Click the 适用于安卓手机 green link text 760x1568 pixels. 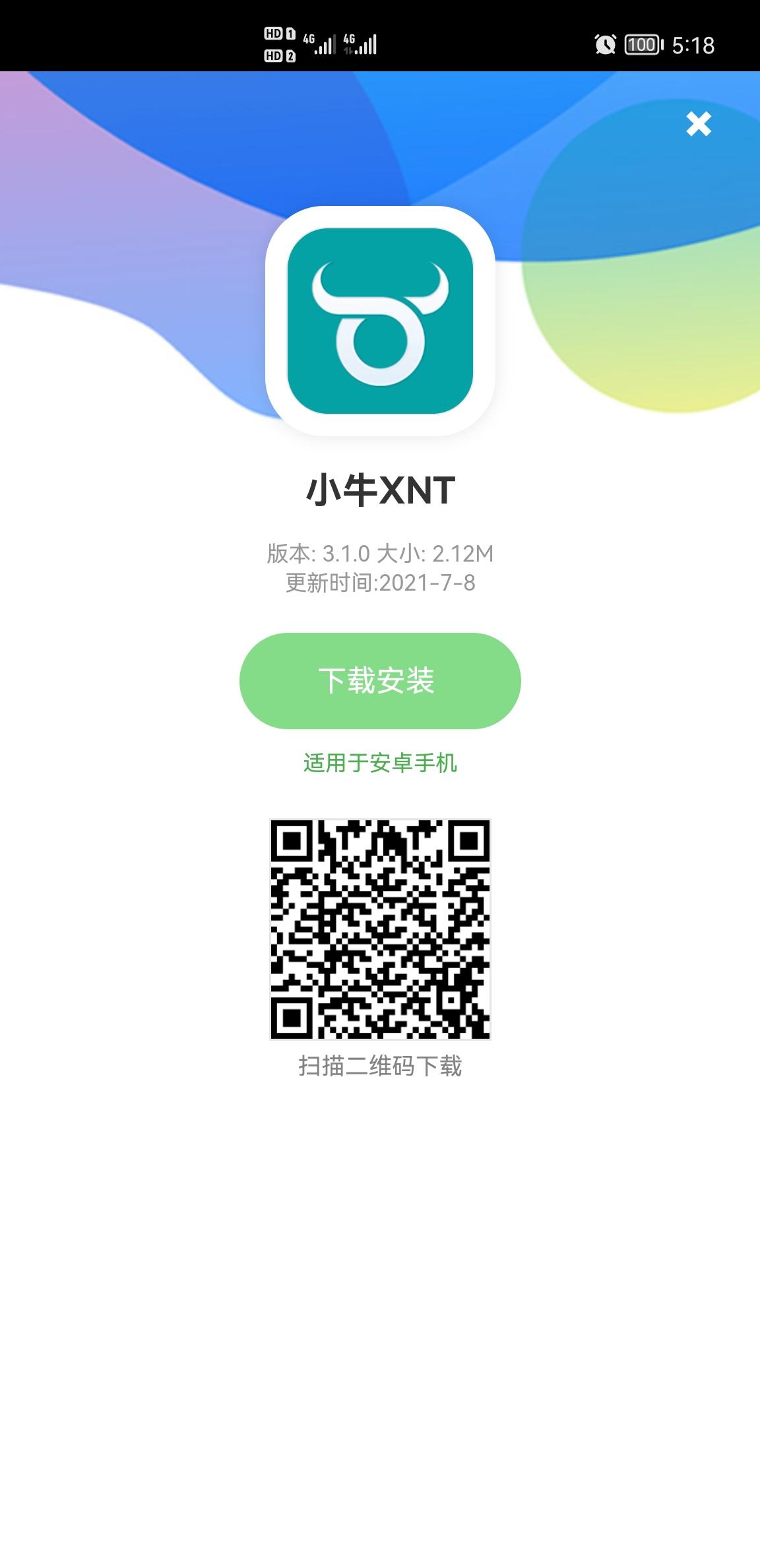pos(380,764)
